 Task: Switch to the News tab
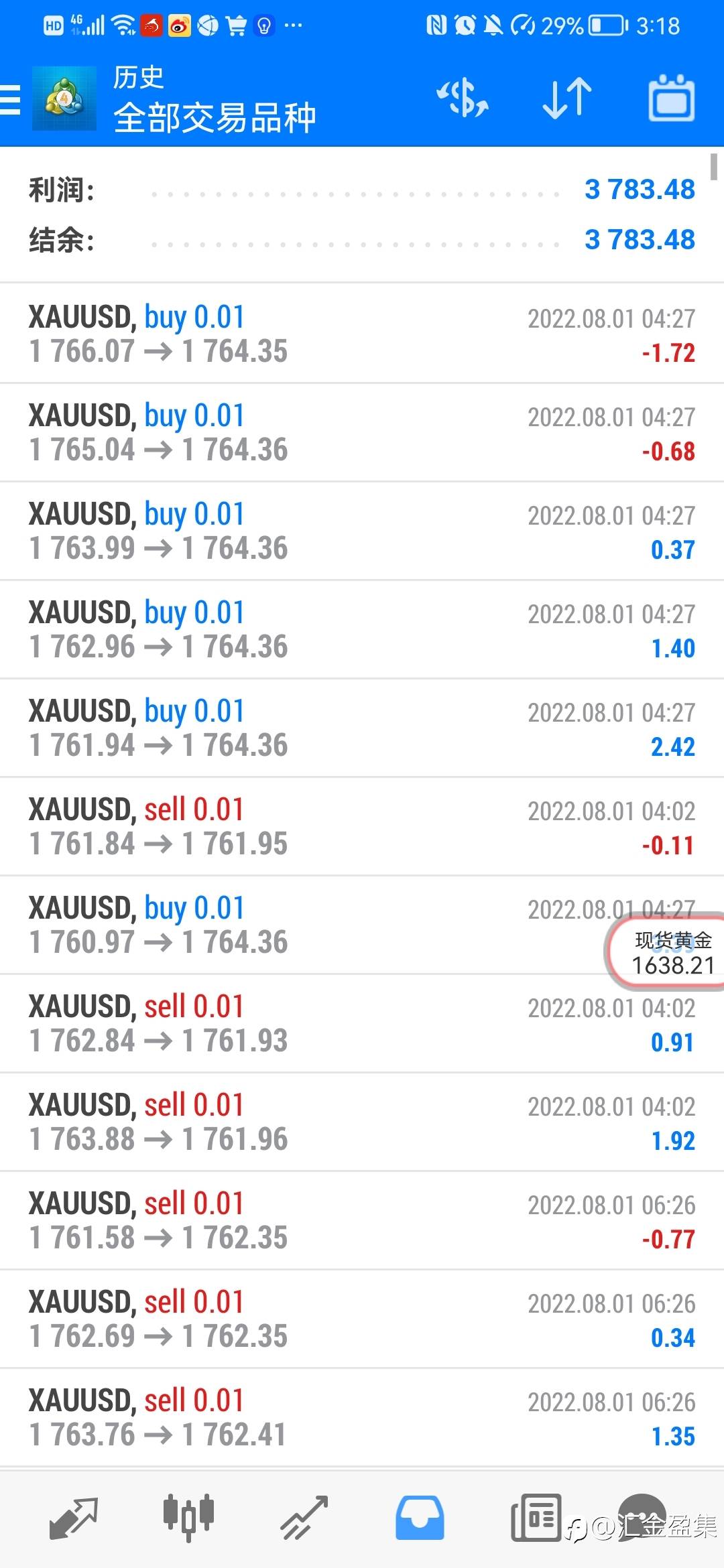[x=536, y=1518]
